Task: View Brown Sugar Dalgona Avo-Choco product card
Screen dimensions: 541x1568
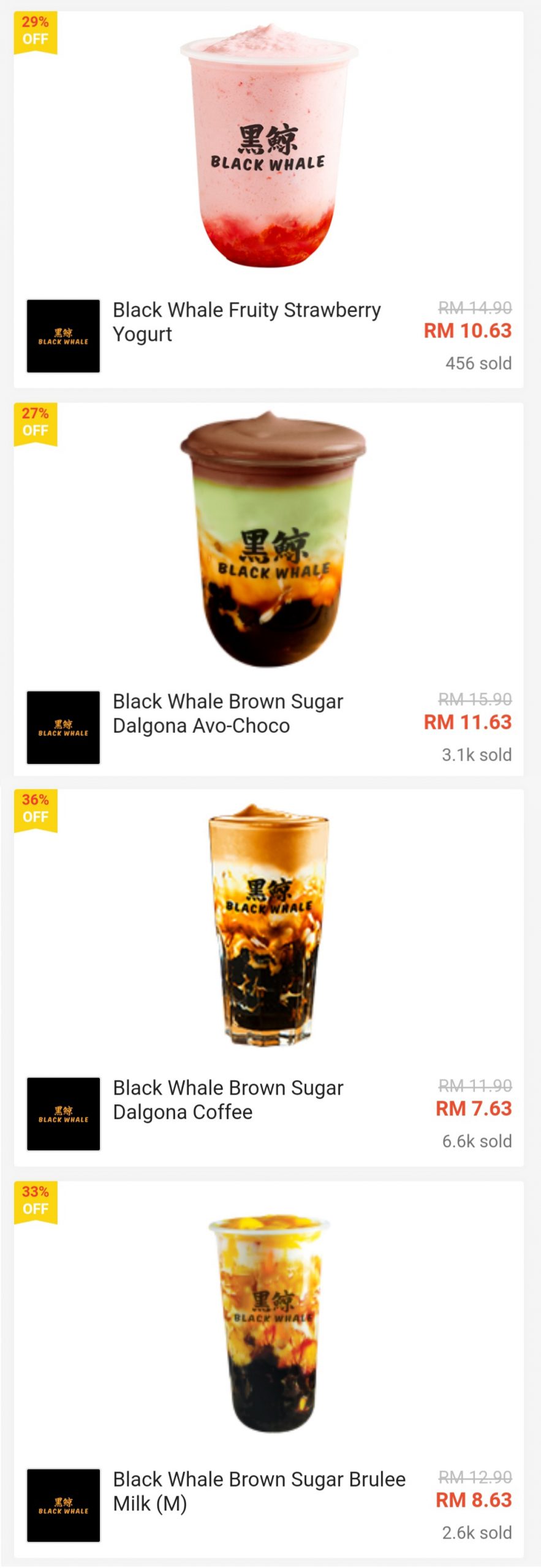Action: pyautogui.click(x=227, y=713)
